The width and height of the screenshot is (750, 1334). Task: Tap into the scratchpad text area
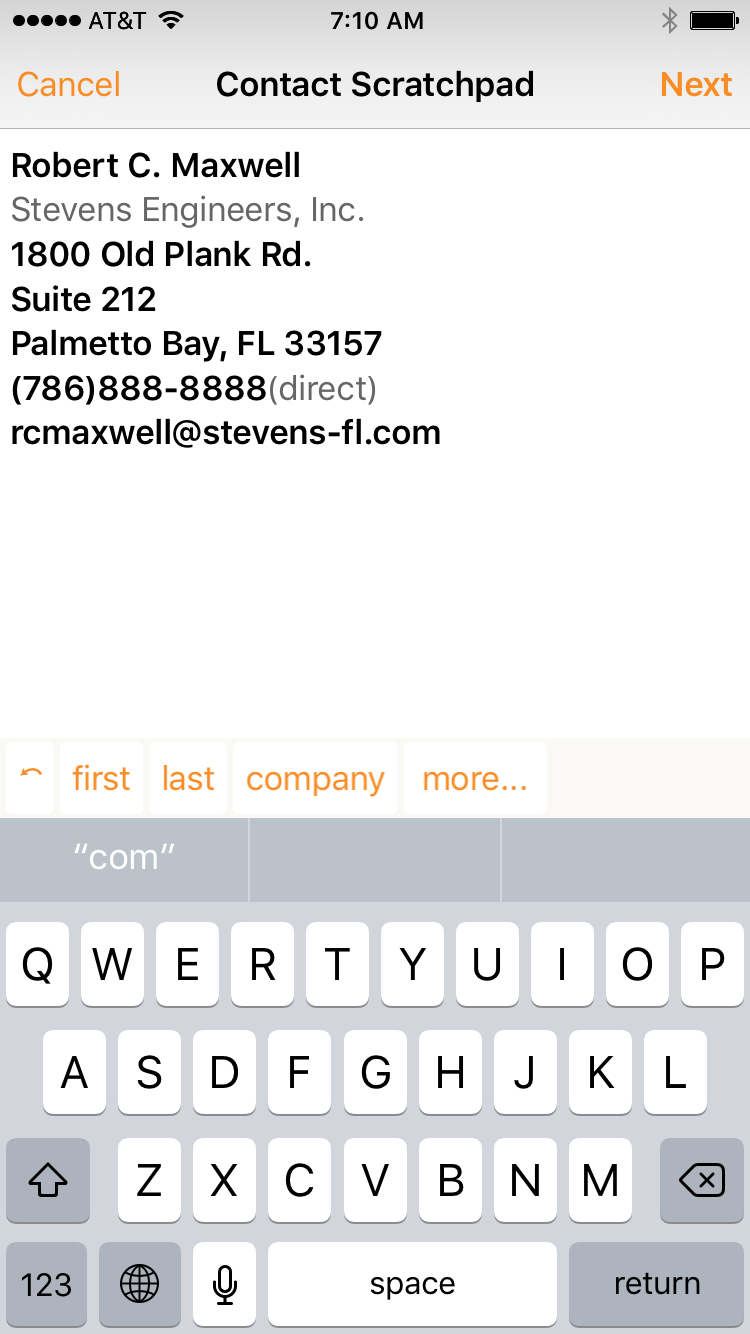pos(375,580)
